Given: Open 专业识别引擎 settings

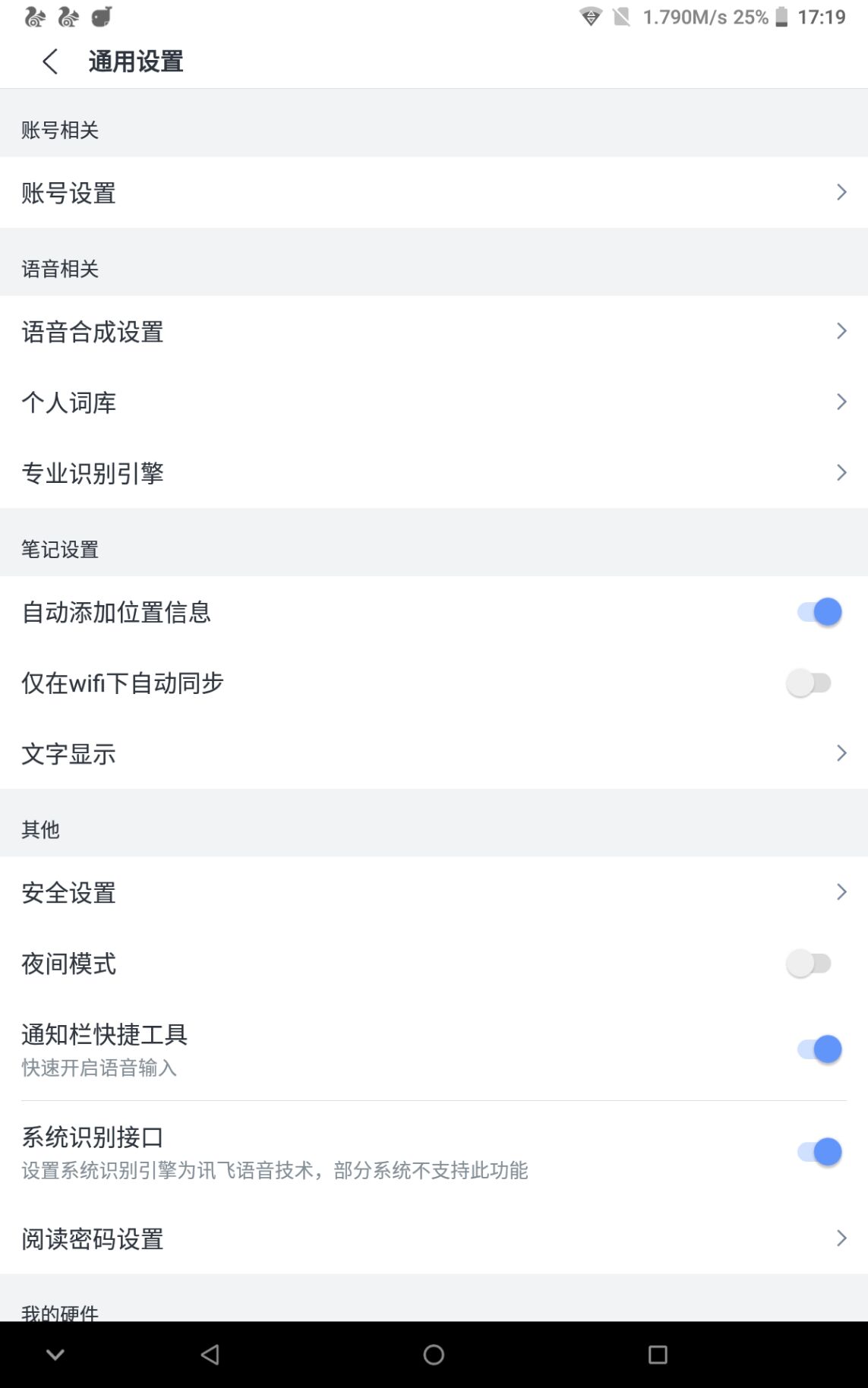Looking at the screenshot, I should (x=433, y=473).
